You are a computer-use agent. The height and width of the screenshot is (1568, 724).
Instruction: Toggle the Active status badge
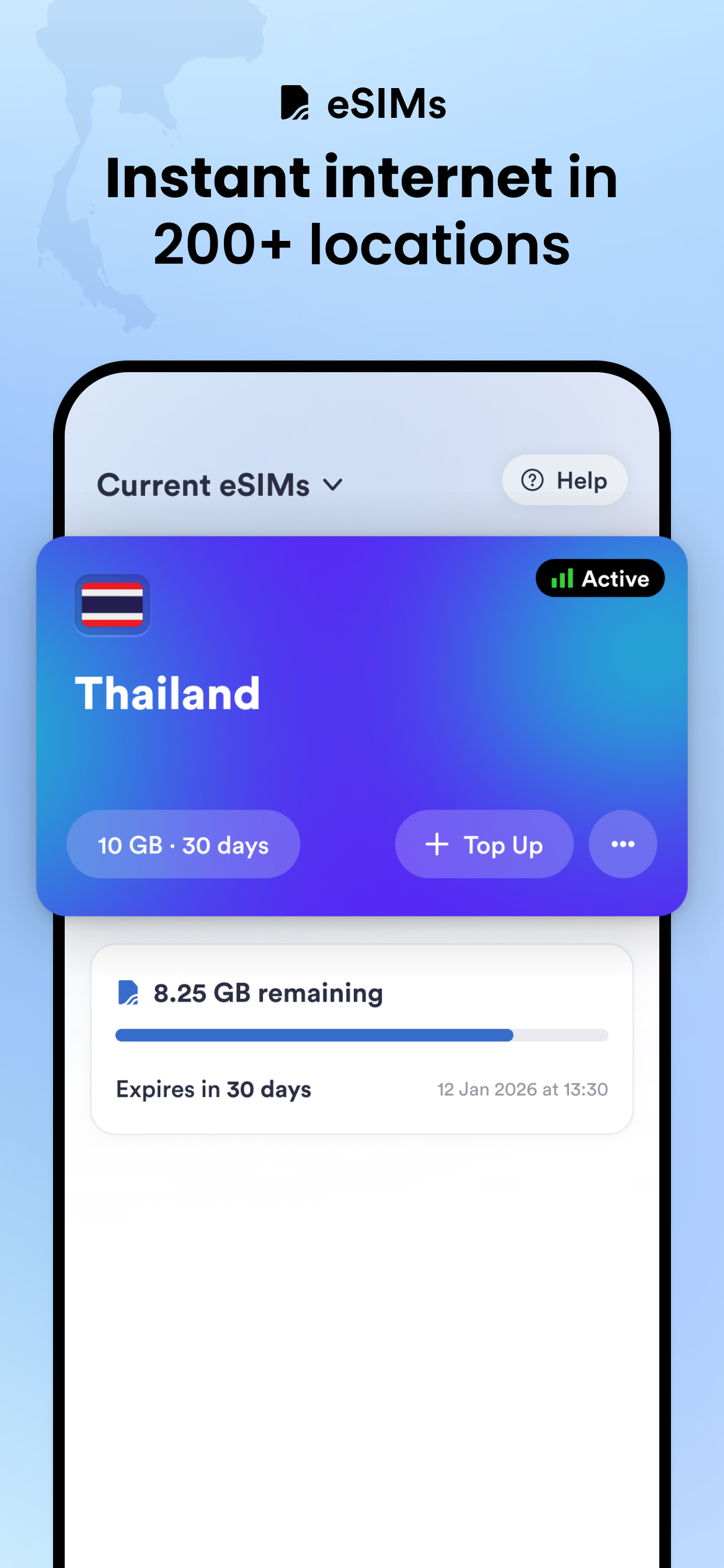click(x=601, y=578)
